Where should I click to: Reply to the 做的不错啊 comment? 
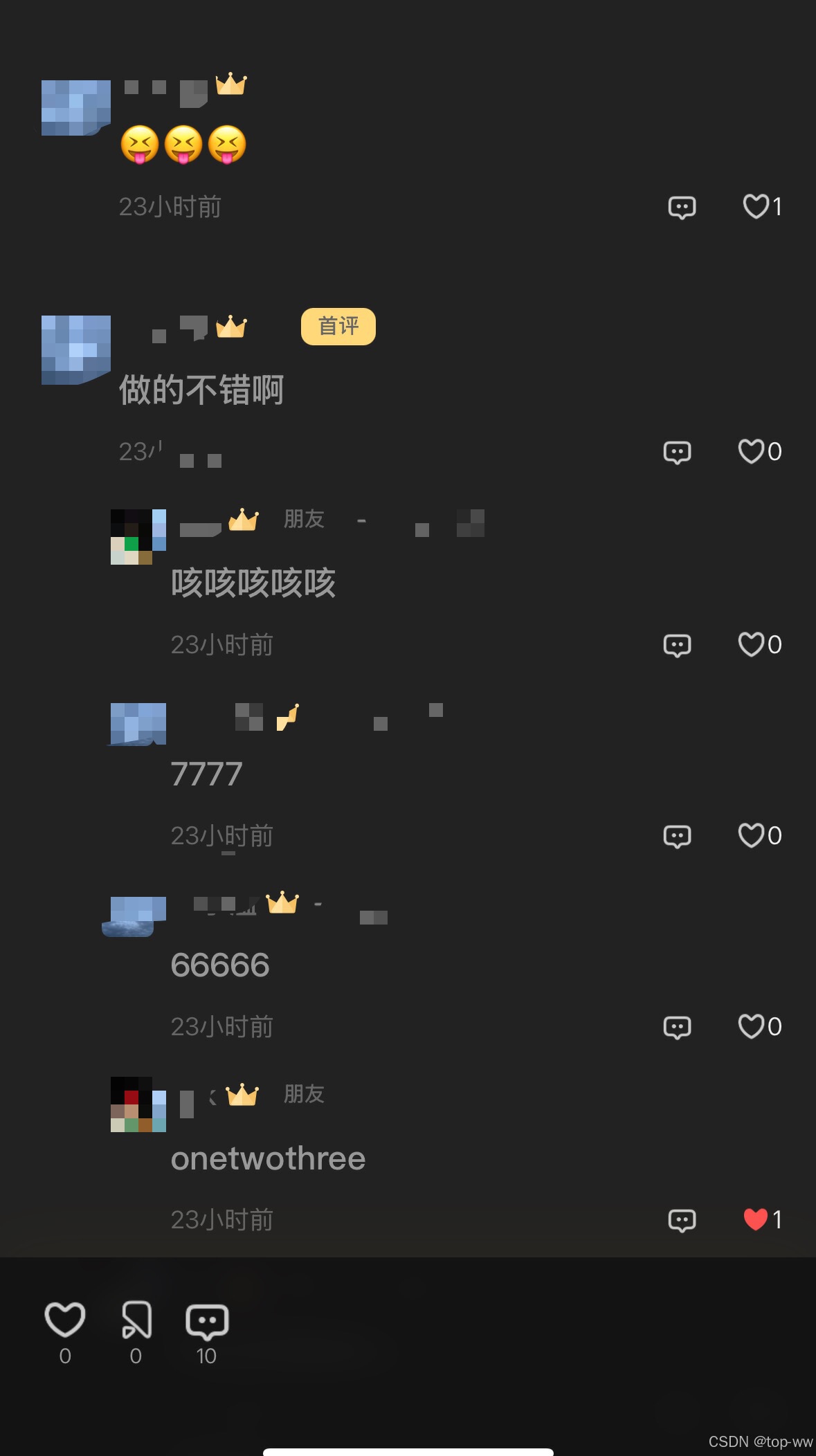coord(677,452)
